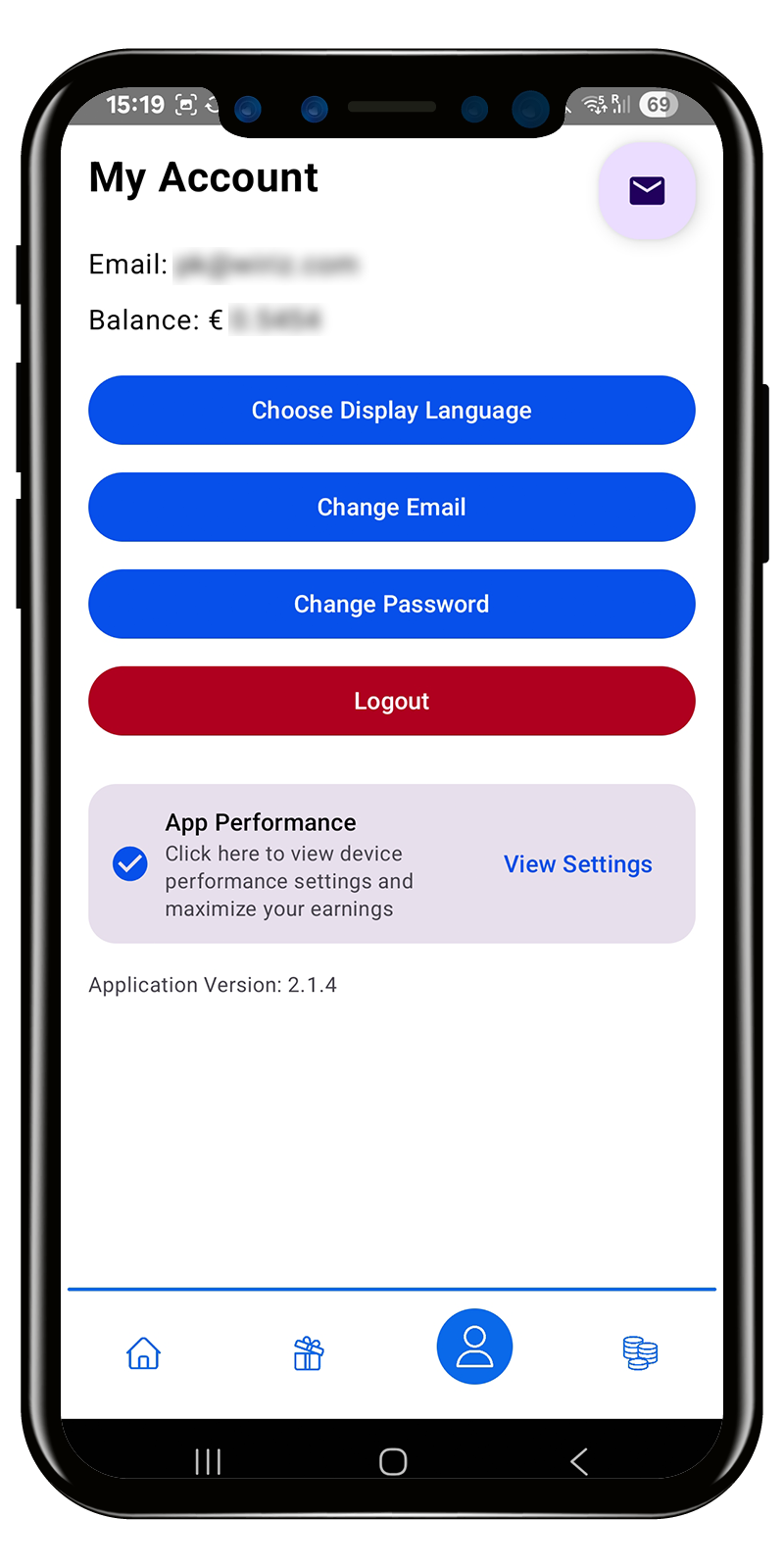Tap the Application Version text
This screenshot has height=1568, width=784.
(x=212, y=984)
